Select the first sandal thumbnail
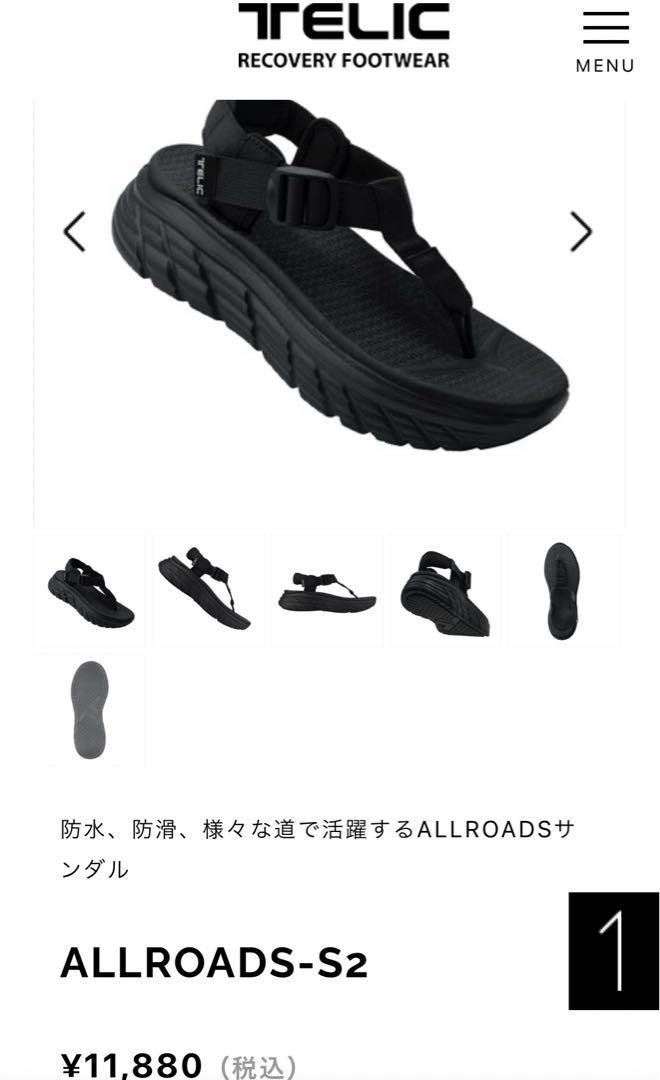 (90, 591)
